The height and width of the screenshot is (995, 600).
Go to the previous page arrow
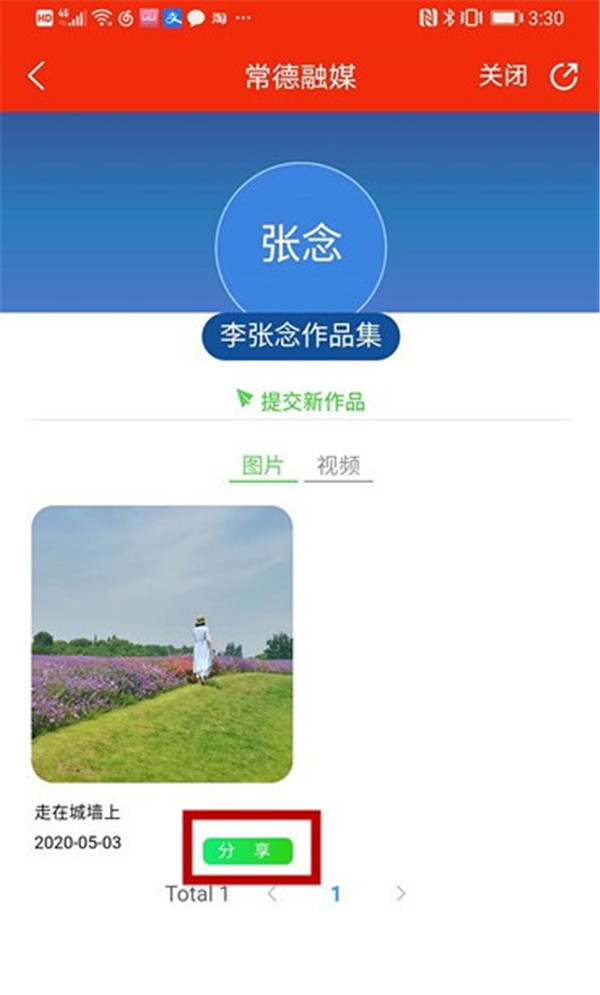click(272, 893)
